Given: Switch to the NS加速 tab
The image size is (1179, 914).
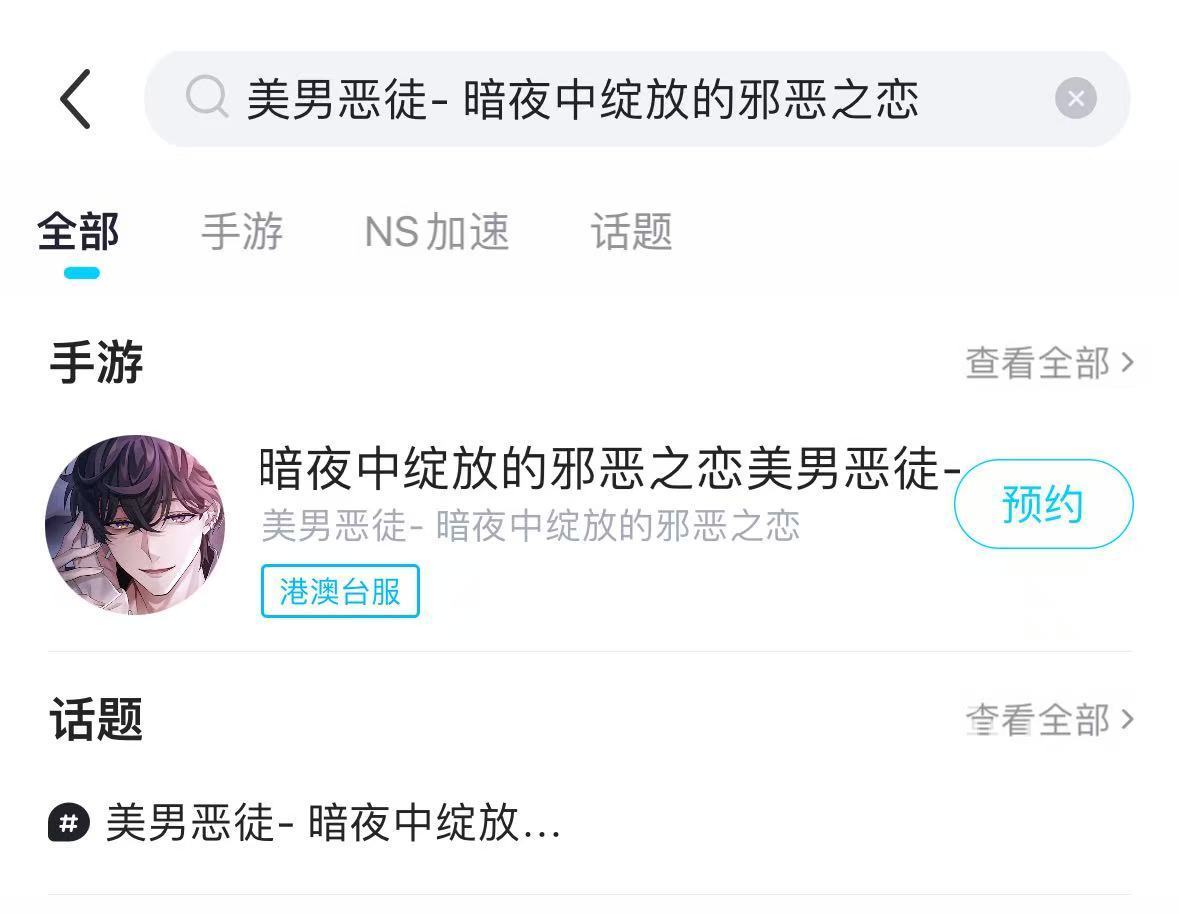Looking at the screenshot, I should [x=437, y=232].
